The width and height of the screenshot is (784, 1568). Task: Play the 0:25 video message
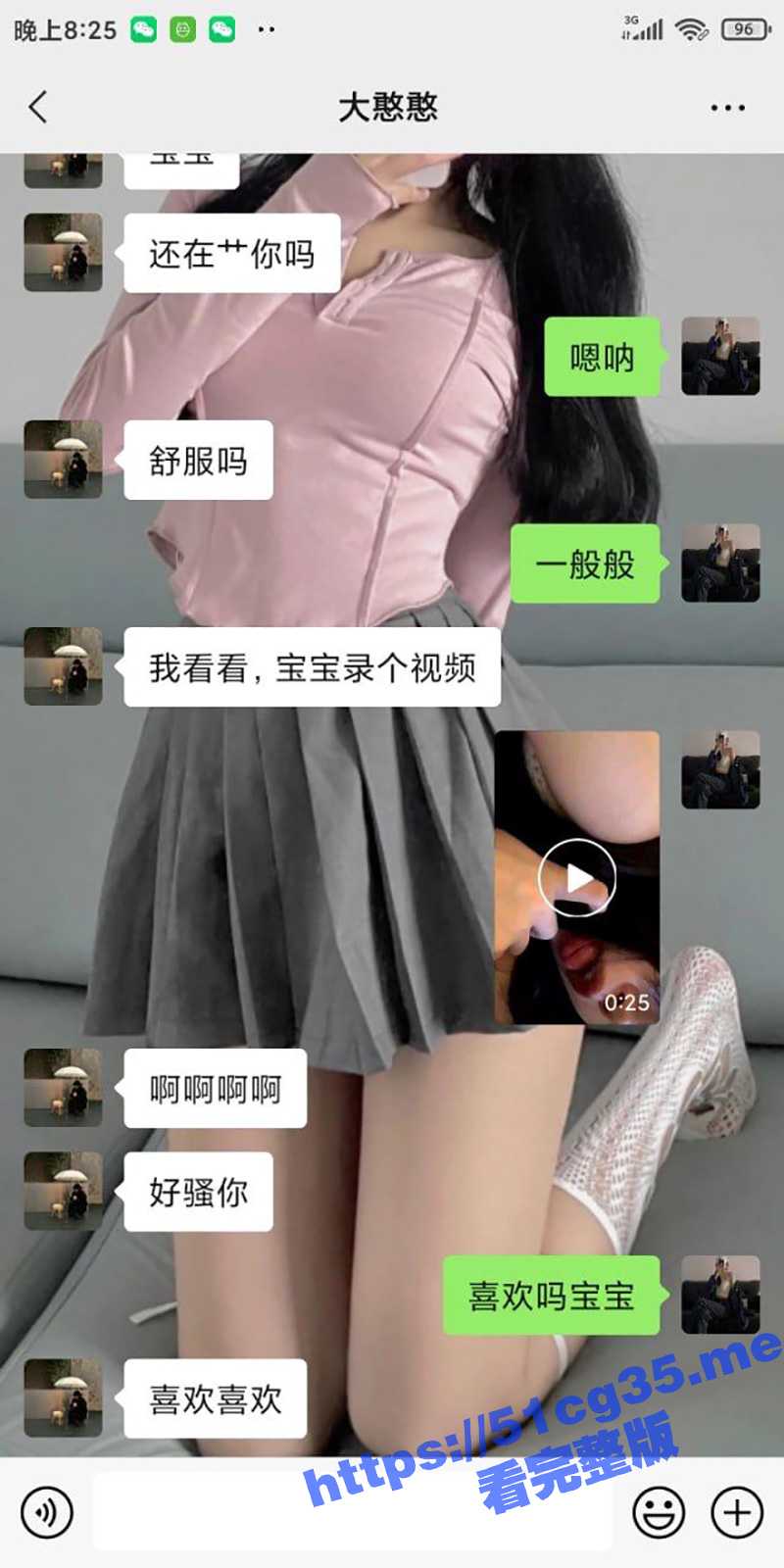[x=576, y=877]
